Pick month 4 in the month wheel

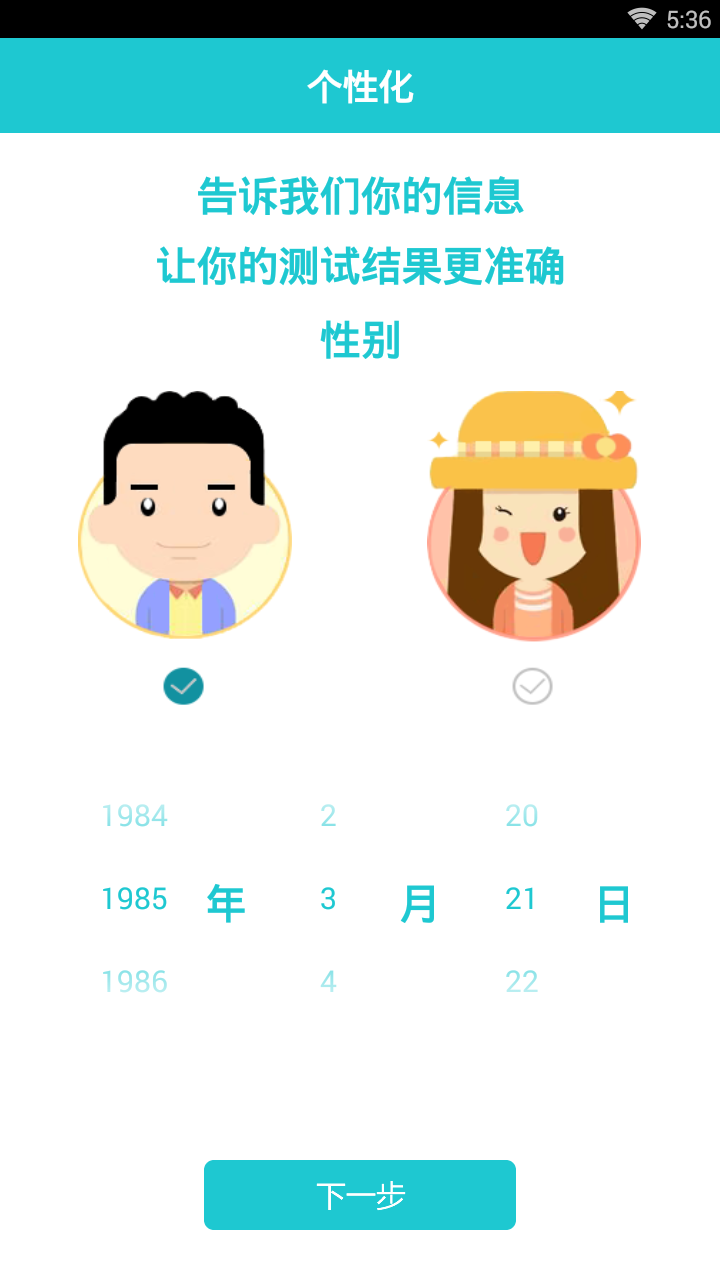click(328, 982)
